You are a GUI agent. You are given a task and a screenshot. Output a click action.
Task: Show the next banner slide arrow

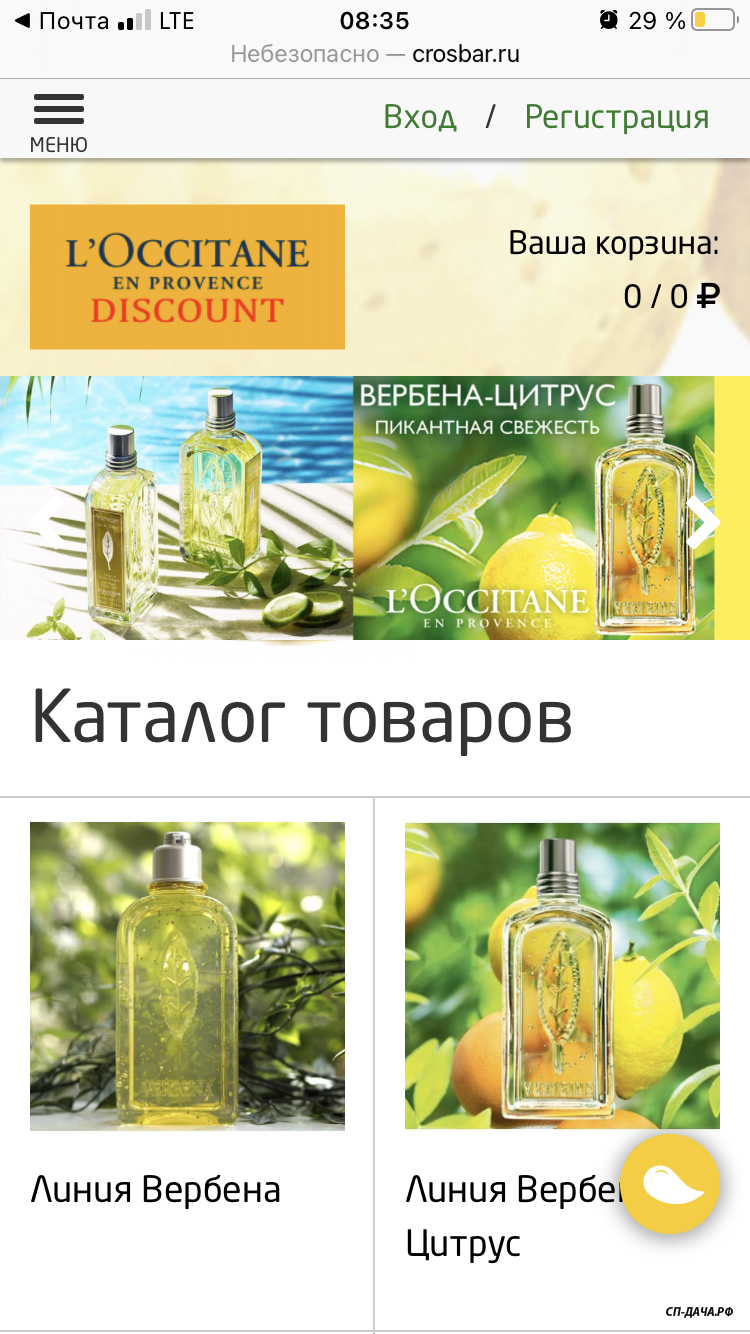point(704,521)
